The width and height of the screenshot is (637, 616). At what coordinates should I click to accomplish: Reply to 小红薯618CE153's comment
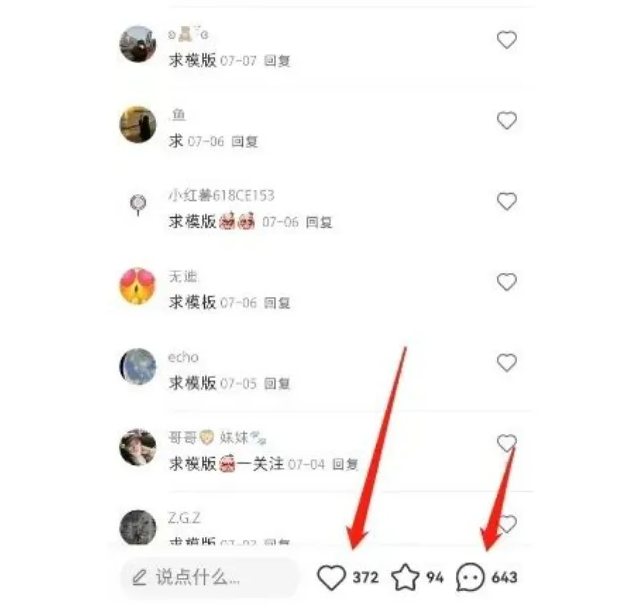click(x=319, y=222)
